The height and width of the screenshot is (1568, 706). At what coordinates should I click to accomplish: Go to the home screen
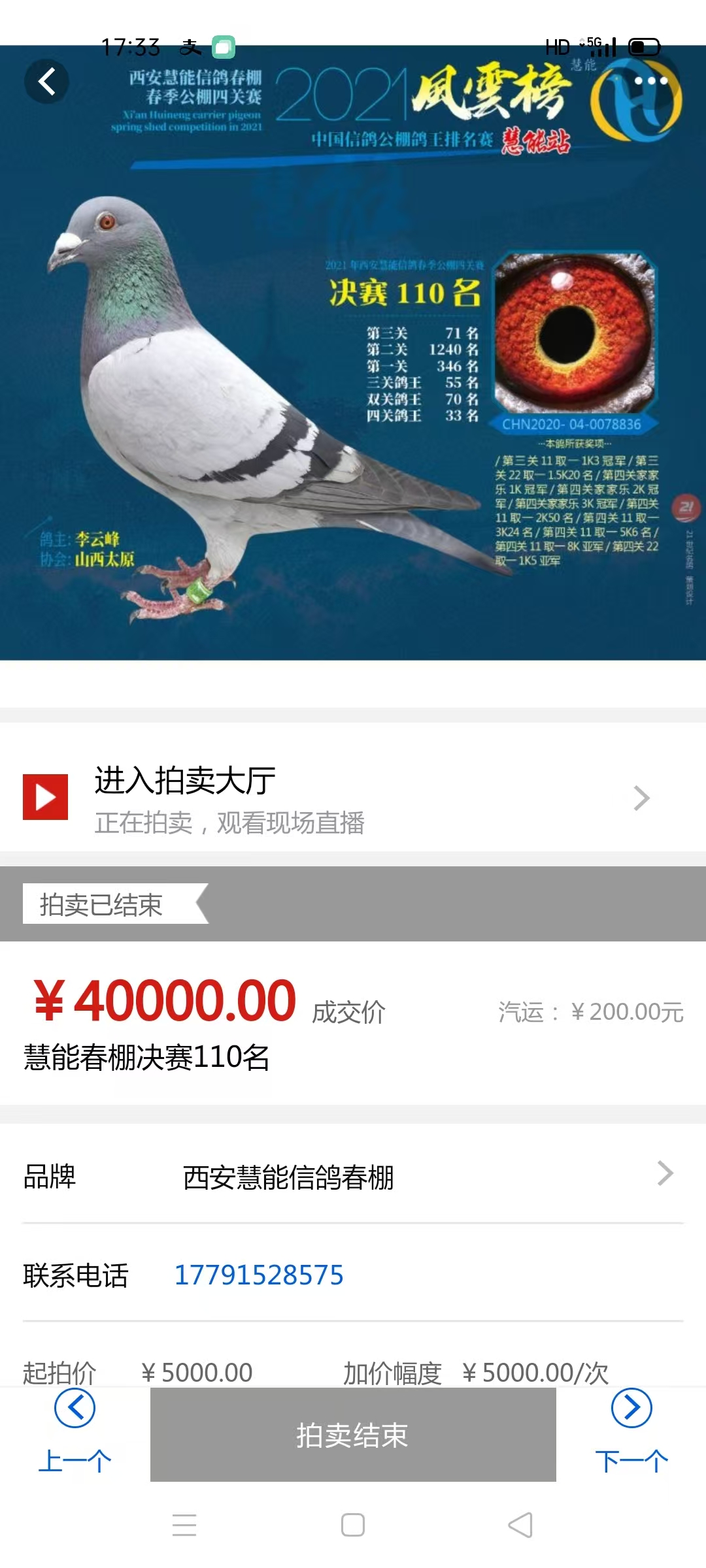click(x=353, y=1525)
